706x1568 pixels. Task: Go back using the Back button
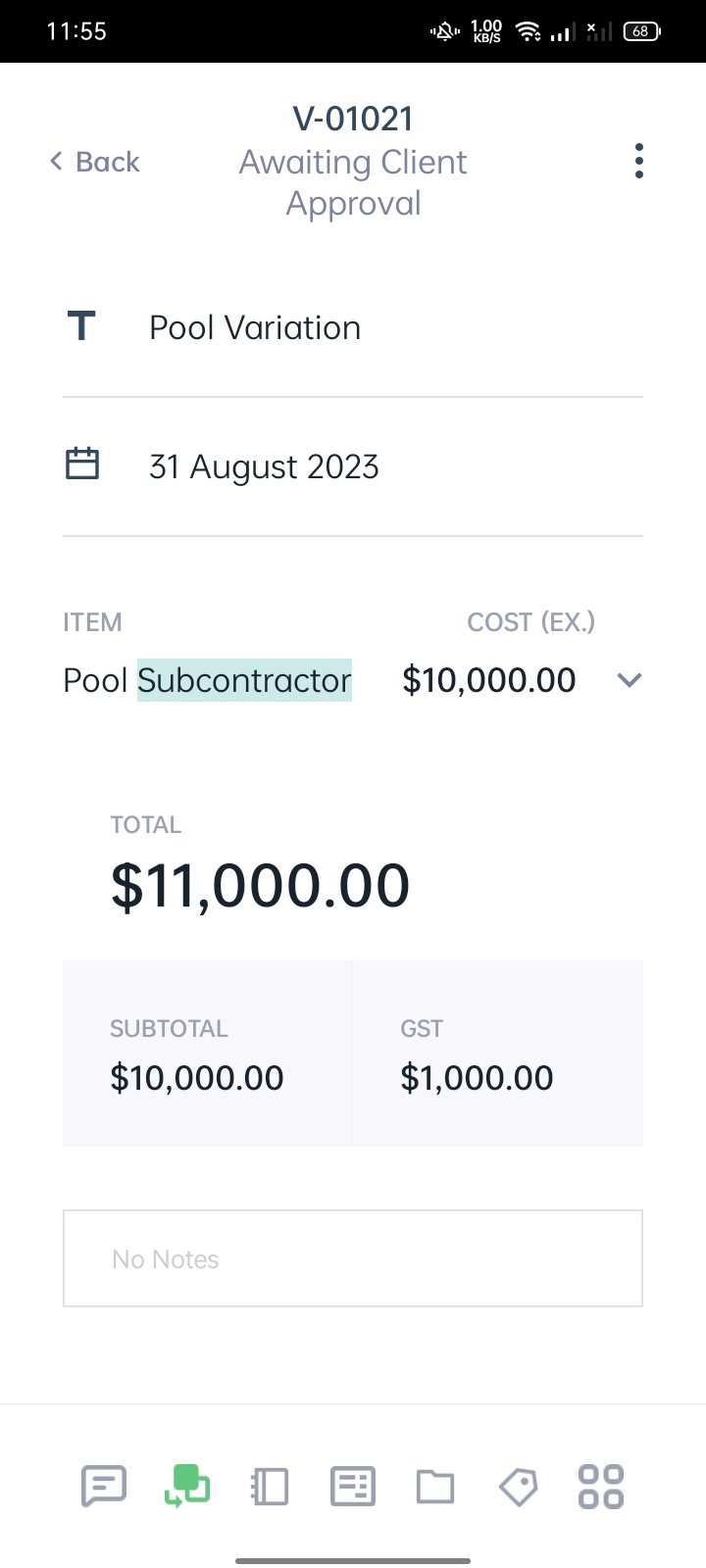[x=95, y=162]
